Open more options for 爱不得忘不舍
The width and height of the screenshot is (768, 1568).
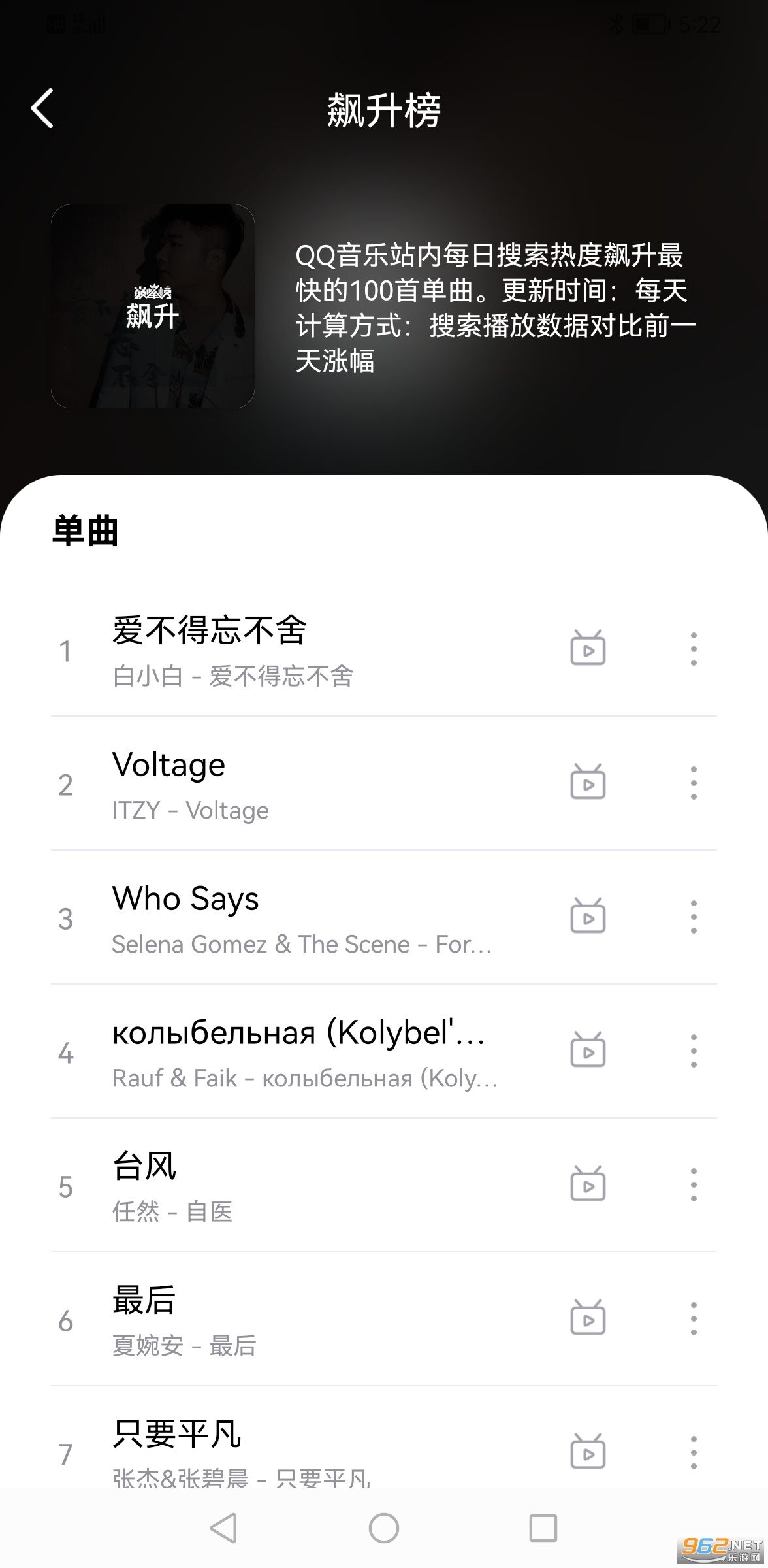point(694,649)
